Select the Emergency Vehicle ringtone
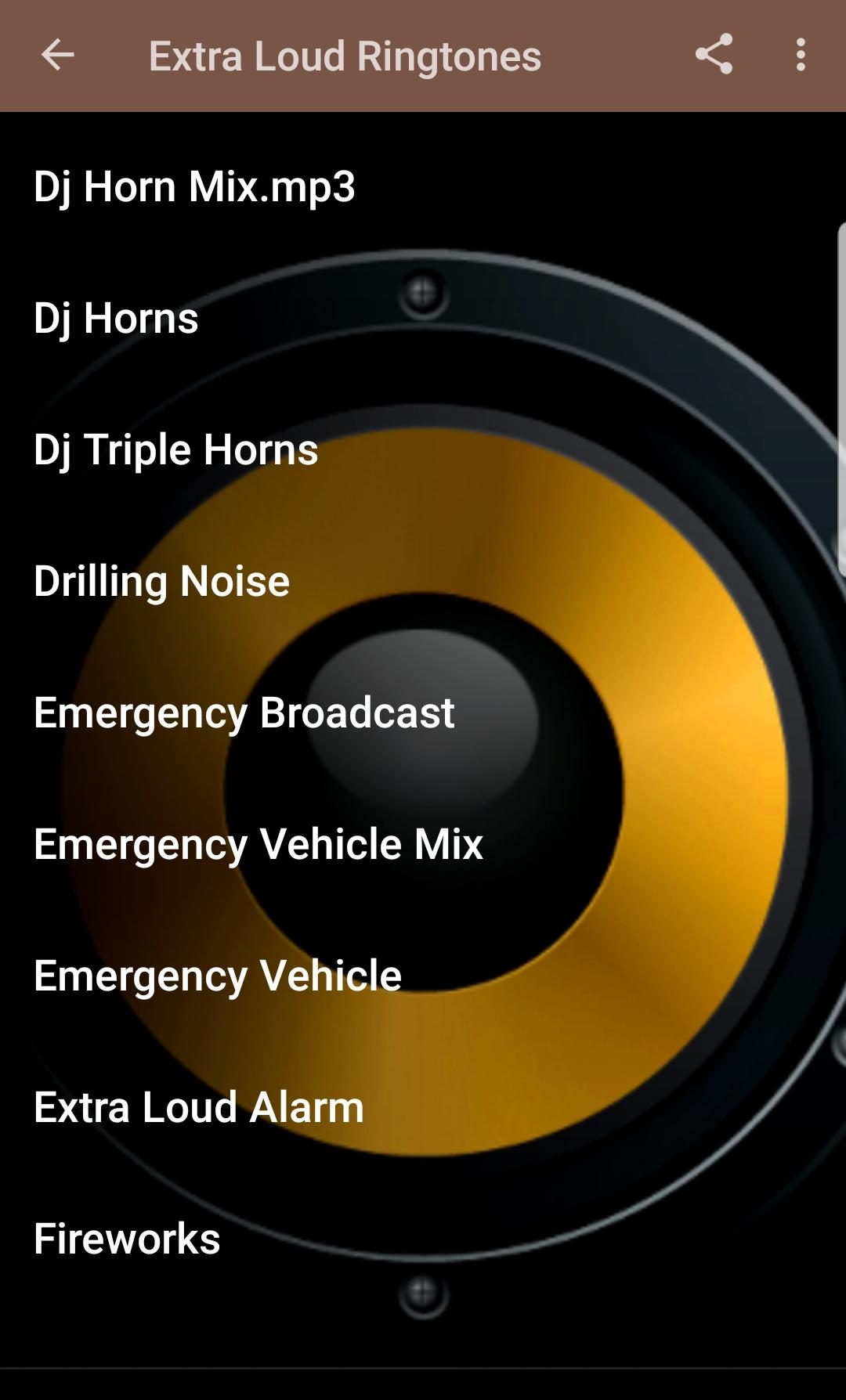846x1400 pixels. pyautogui.click(x=423, y=976)
